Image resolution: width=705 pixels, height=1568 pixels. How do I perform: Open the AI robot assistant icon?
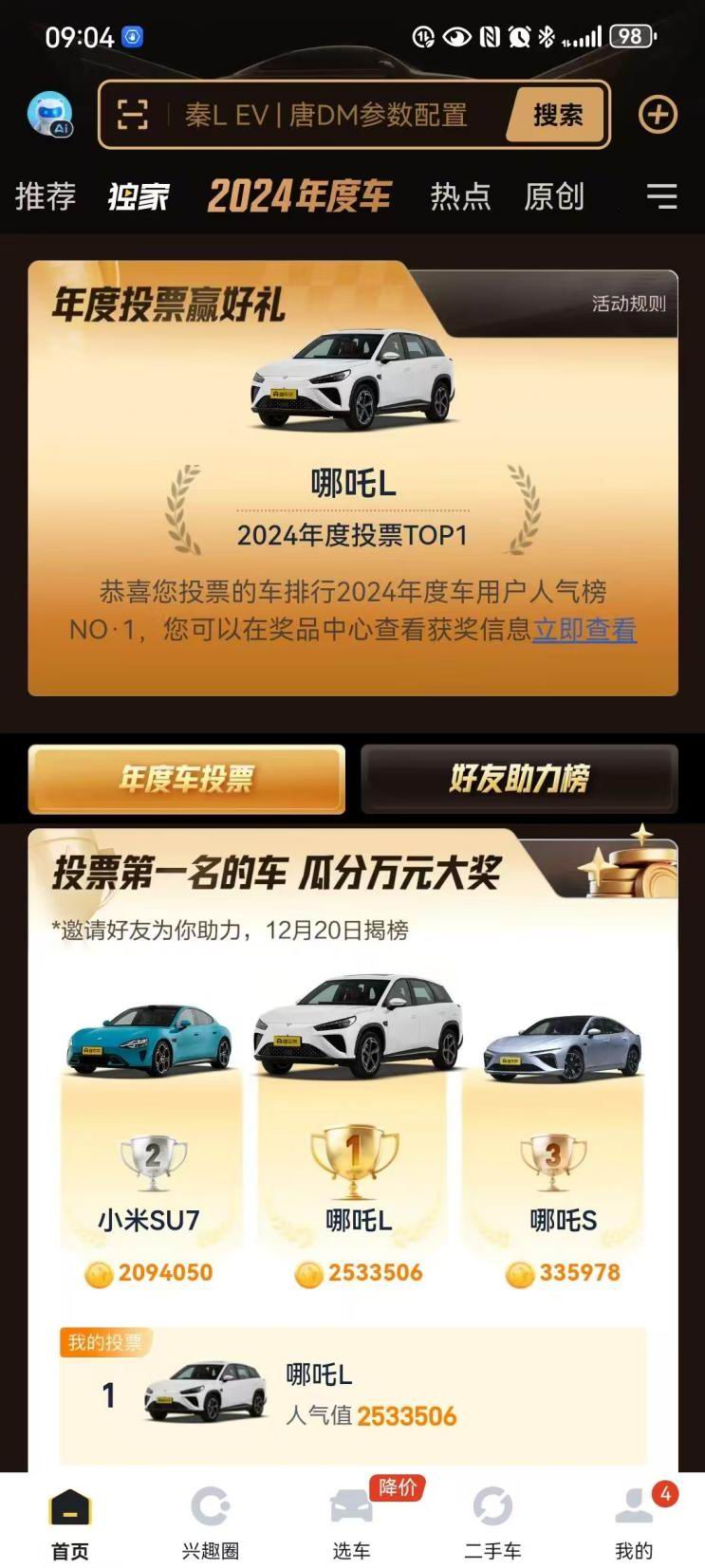point(49,115)
